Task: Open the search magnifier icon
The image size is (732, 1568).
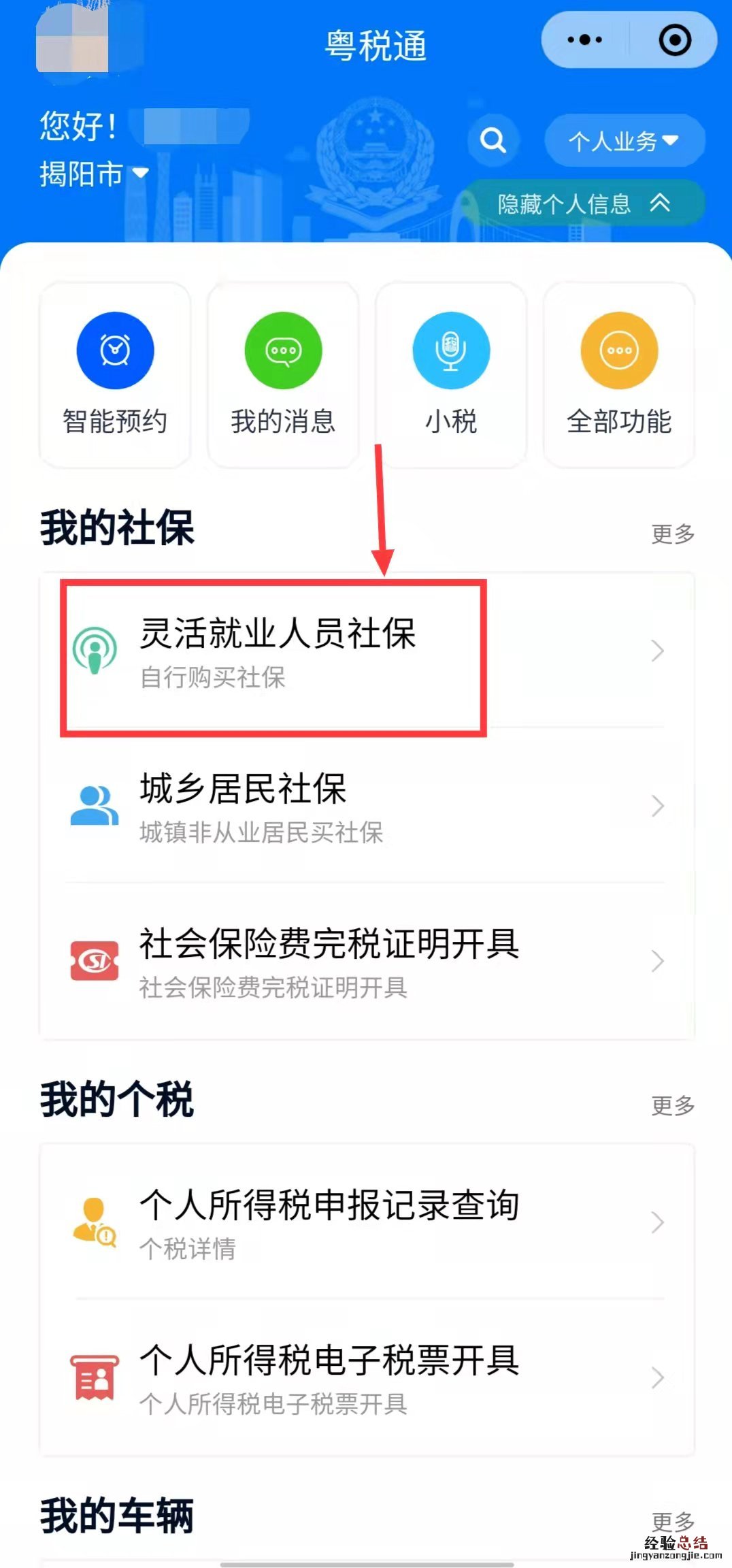Action: (493, 141)
